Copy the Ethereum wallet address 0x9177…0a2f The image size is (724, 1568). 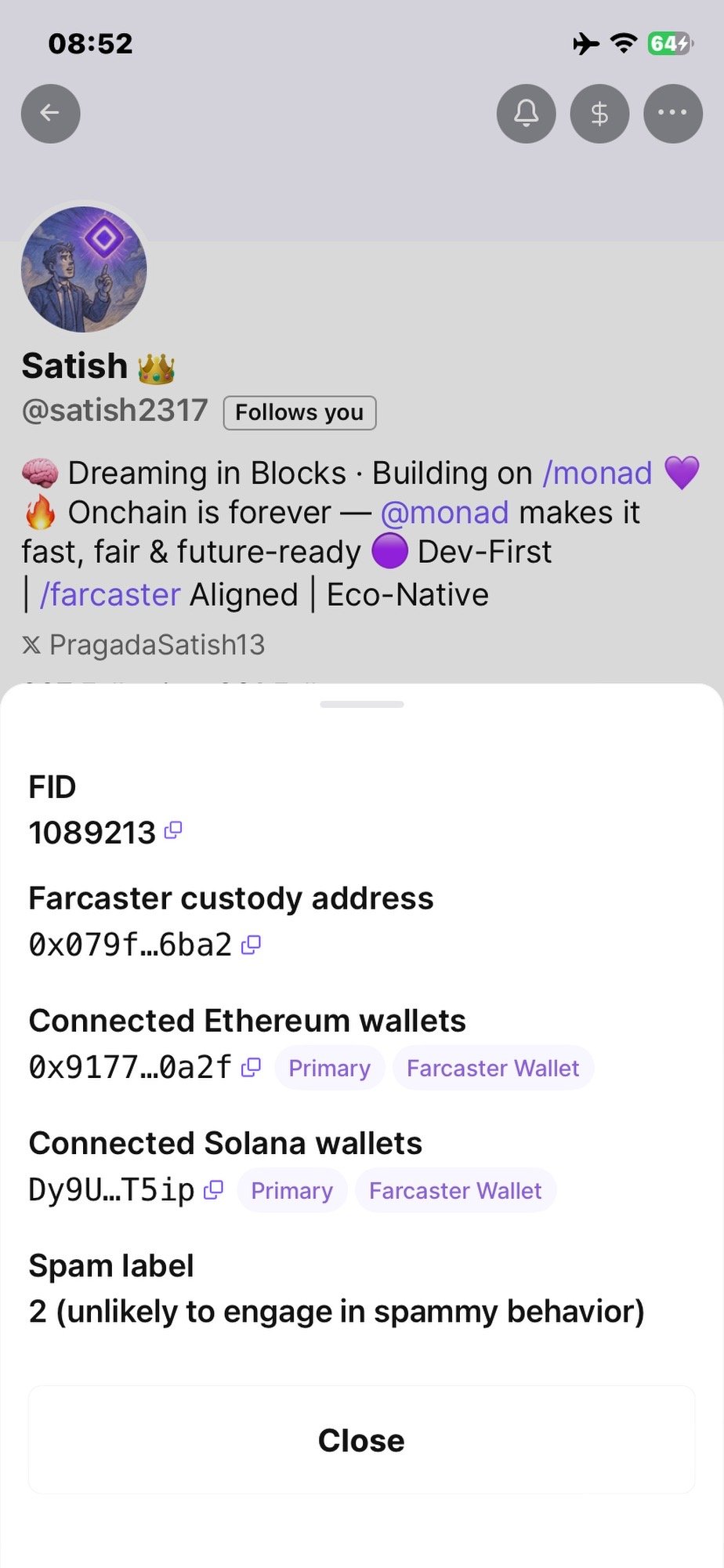(251, 1067)
